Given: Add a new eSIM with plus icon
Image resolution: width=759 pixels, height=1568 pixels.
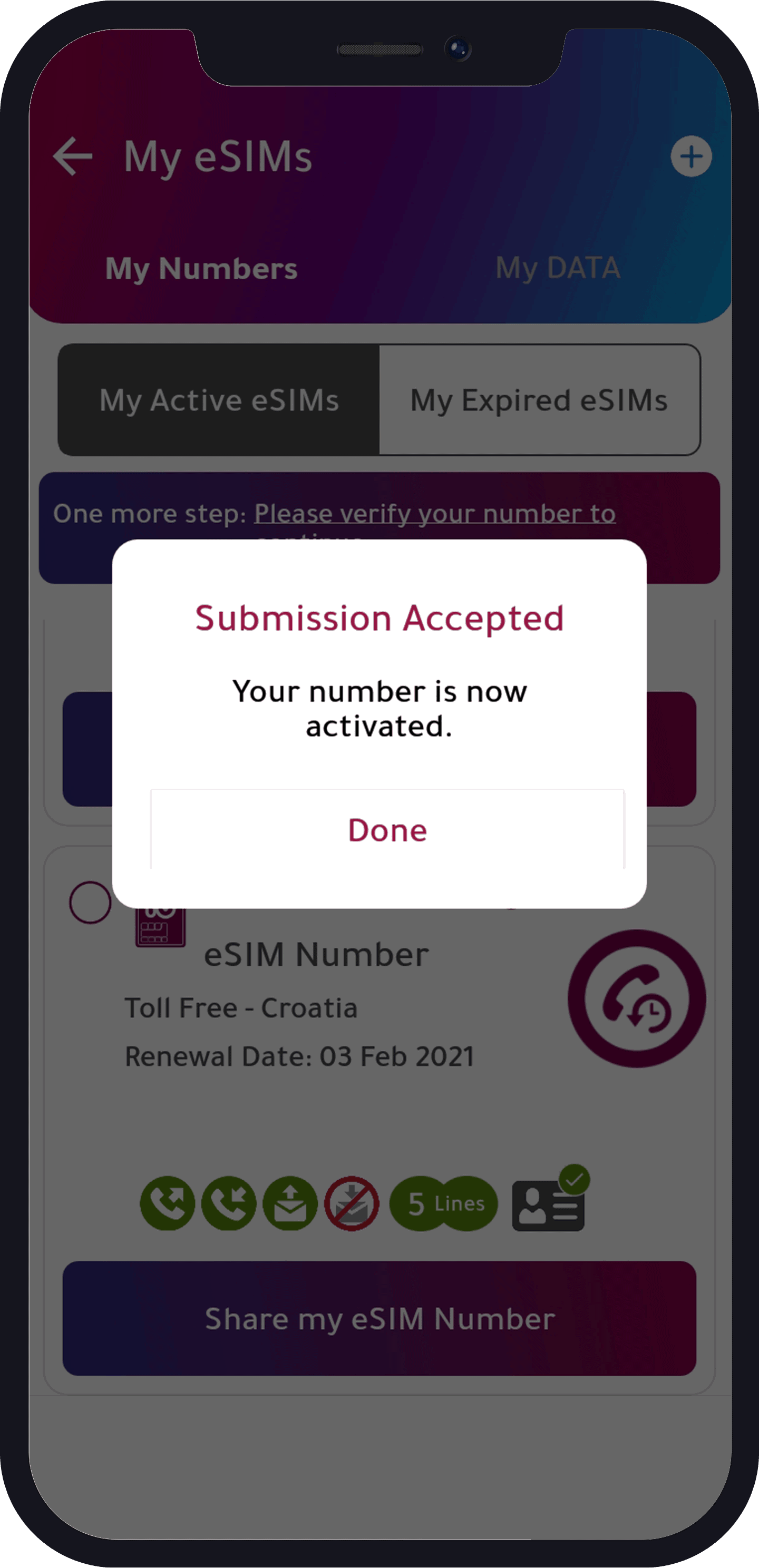Looking at the screenshot, I should coord(691,156).
